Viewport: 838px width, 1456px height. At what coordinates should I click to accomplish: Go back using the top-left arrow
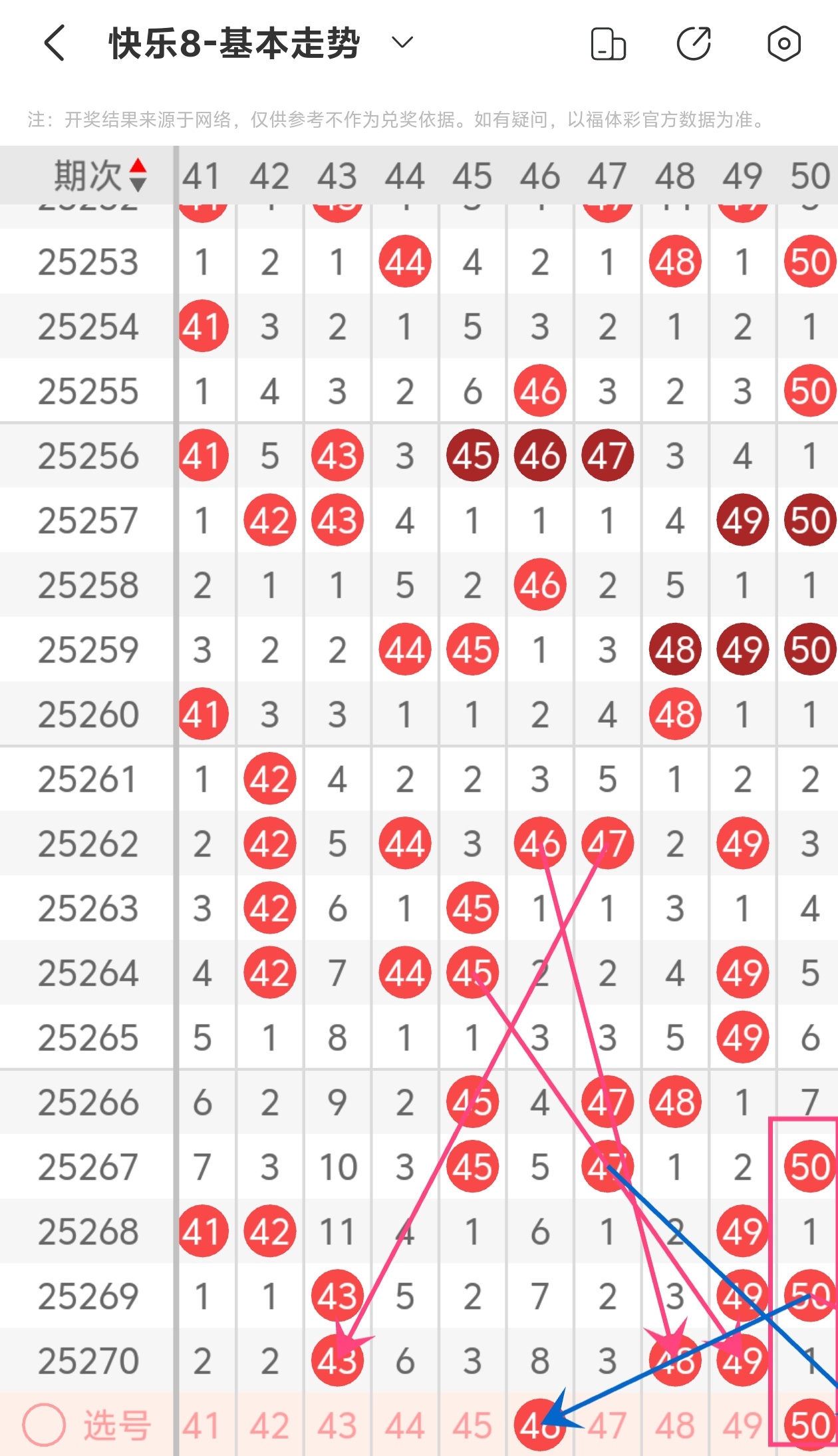pyautogui.click(x=55, y=43)
